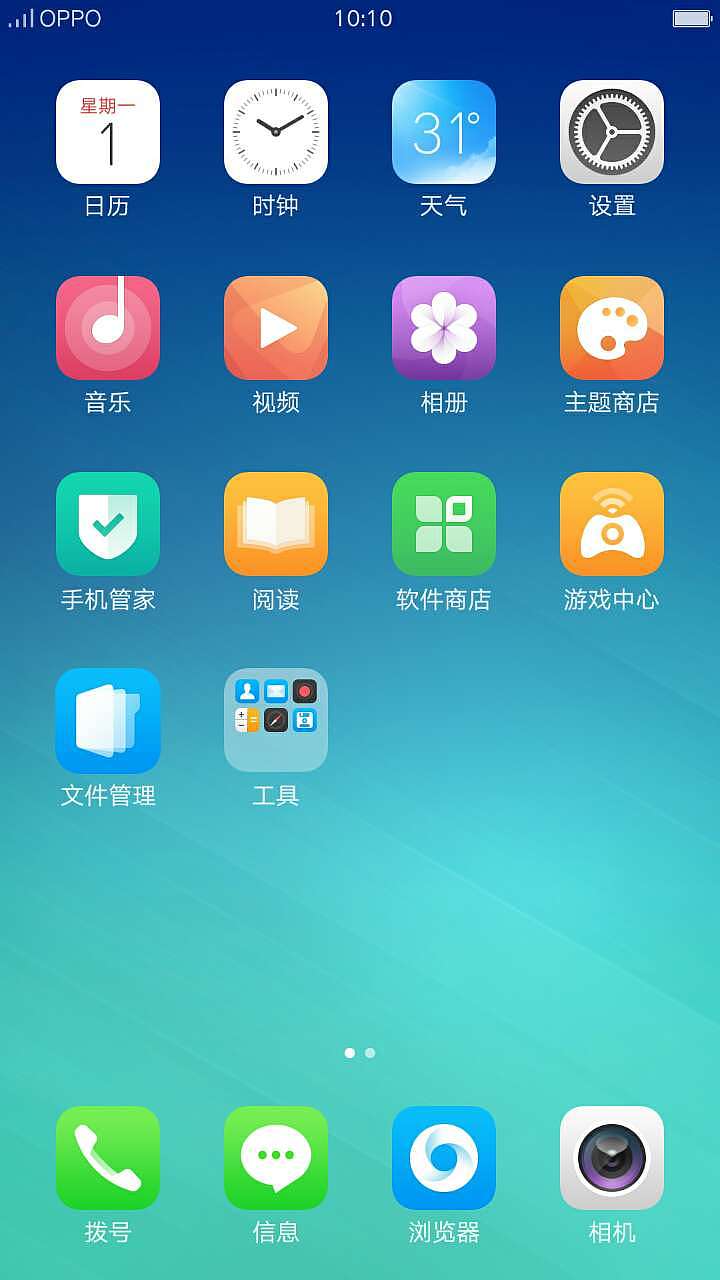Open the Video (视频) player app
The image size is (720, 1280).
coord(276,327)
